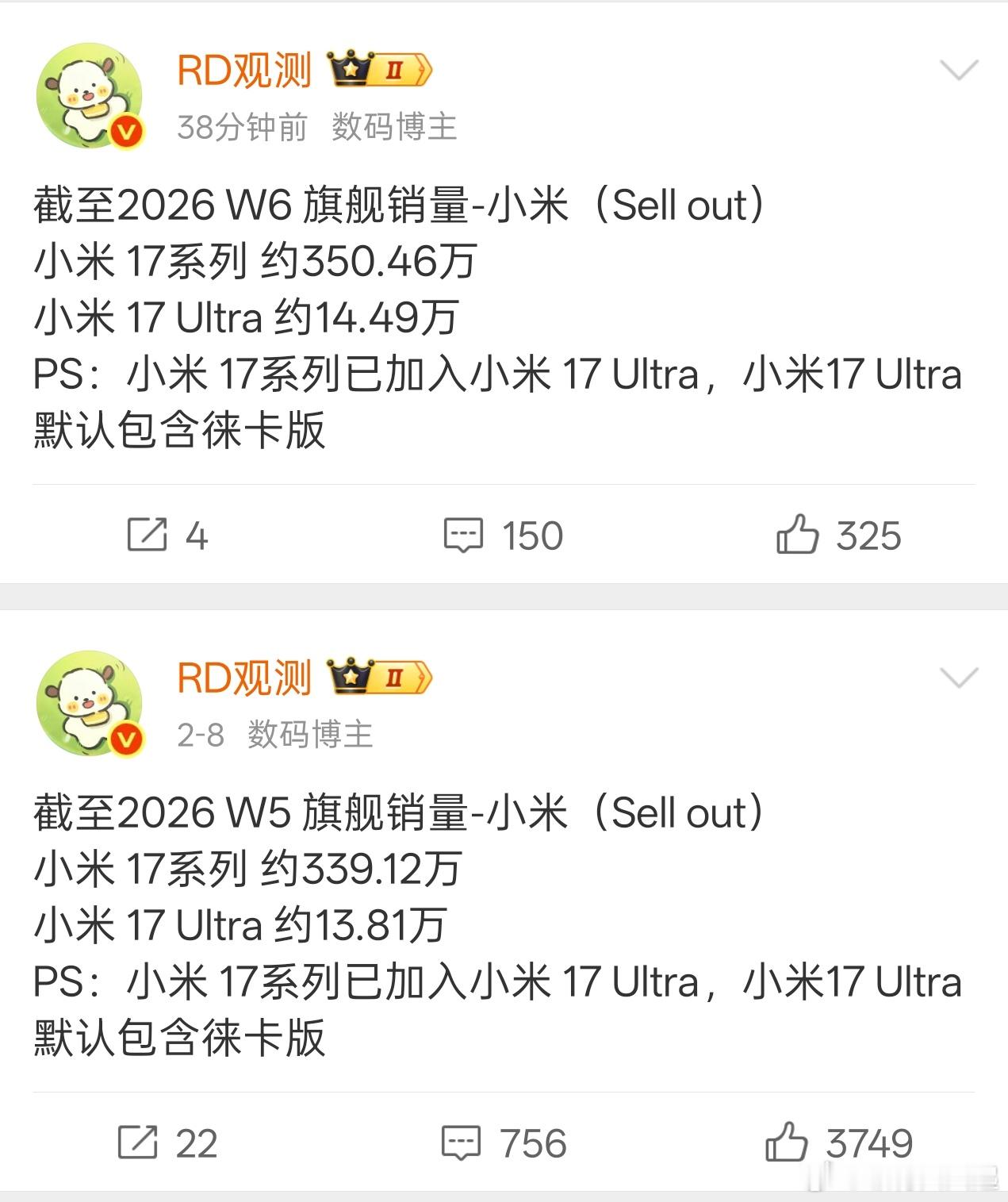Like the W6 sales post with thumbs-up
The height and width of the screenshot is (1202, 1008).
(799, 536)
